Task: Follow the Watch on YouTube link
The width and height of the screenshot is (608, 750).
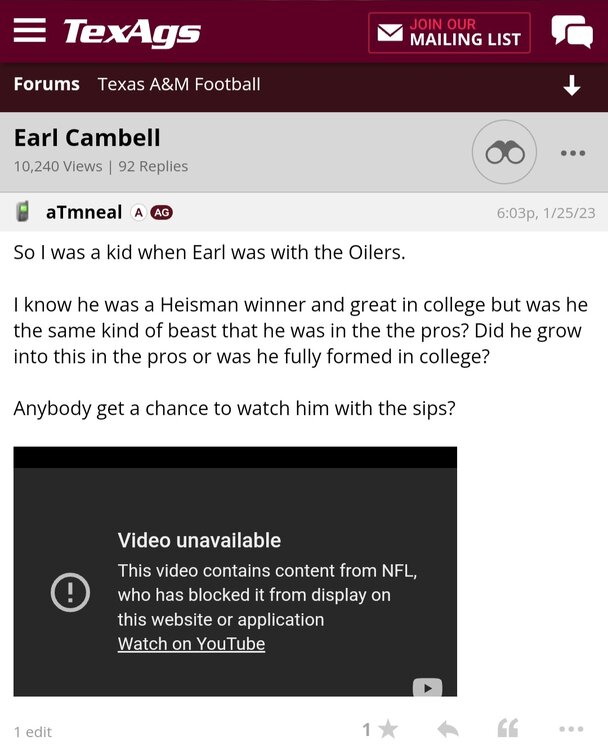Action: click(191, 644)
